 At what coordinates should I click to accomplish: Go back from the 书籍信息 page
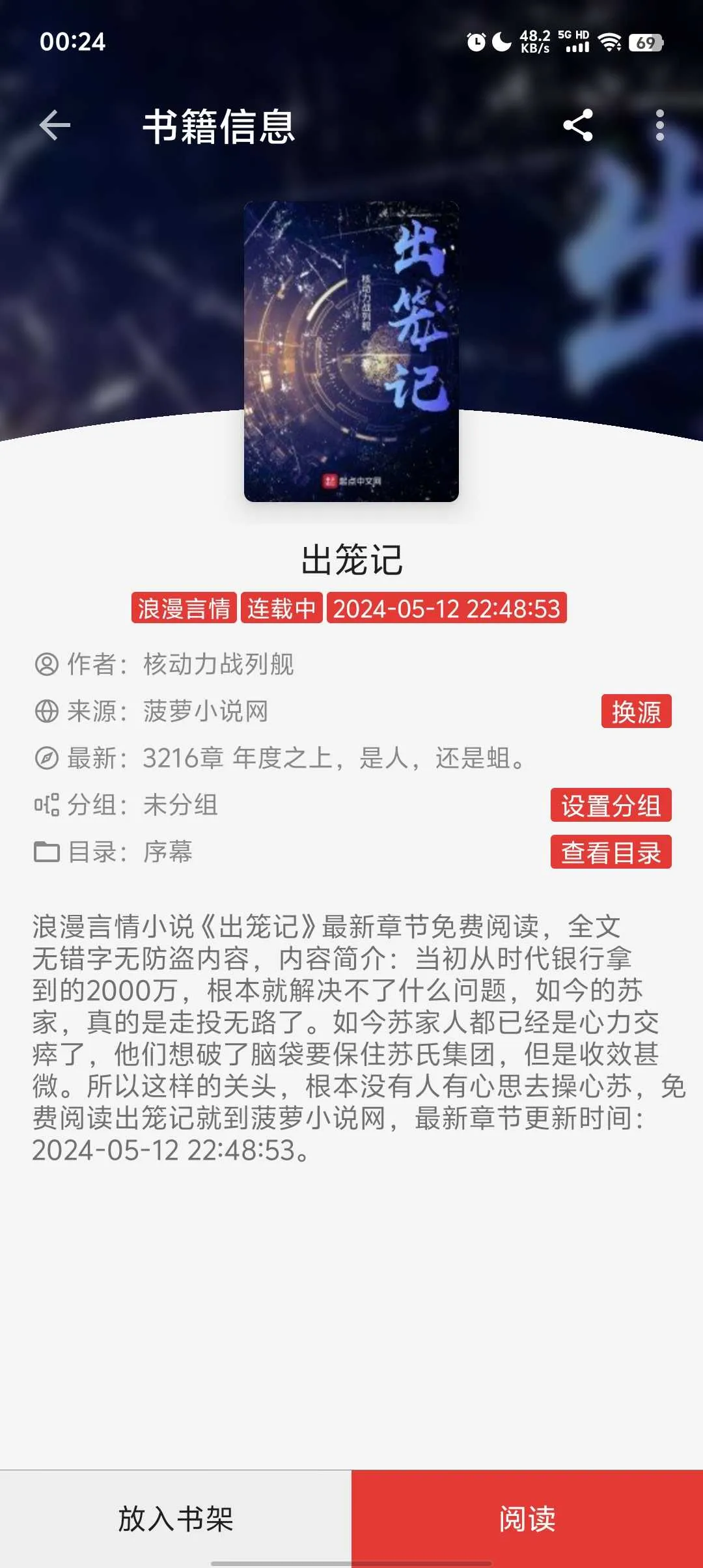[55, 125]
